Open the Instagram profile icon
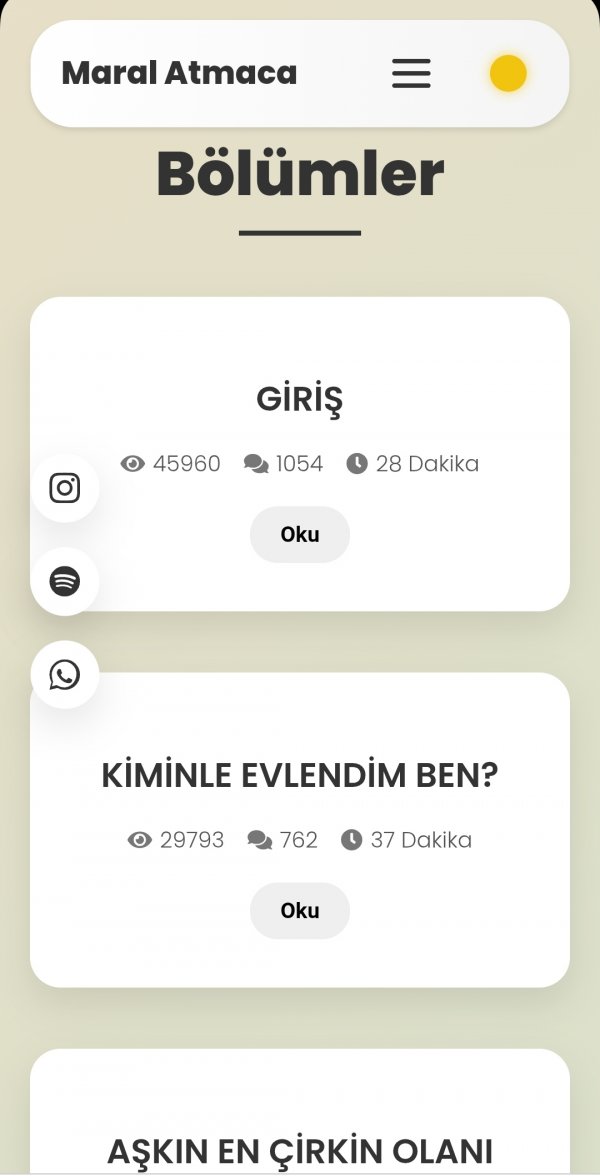This screenshot has width=600, height=1176. click(x=64, y=488)
